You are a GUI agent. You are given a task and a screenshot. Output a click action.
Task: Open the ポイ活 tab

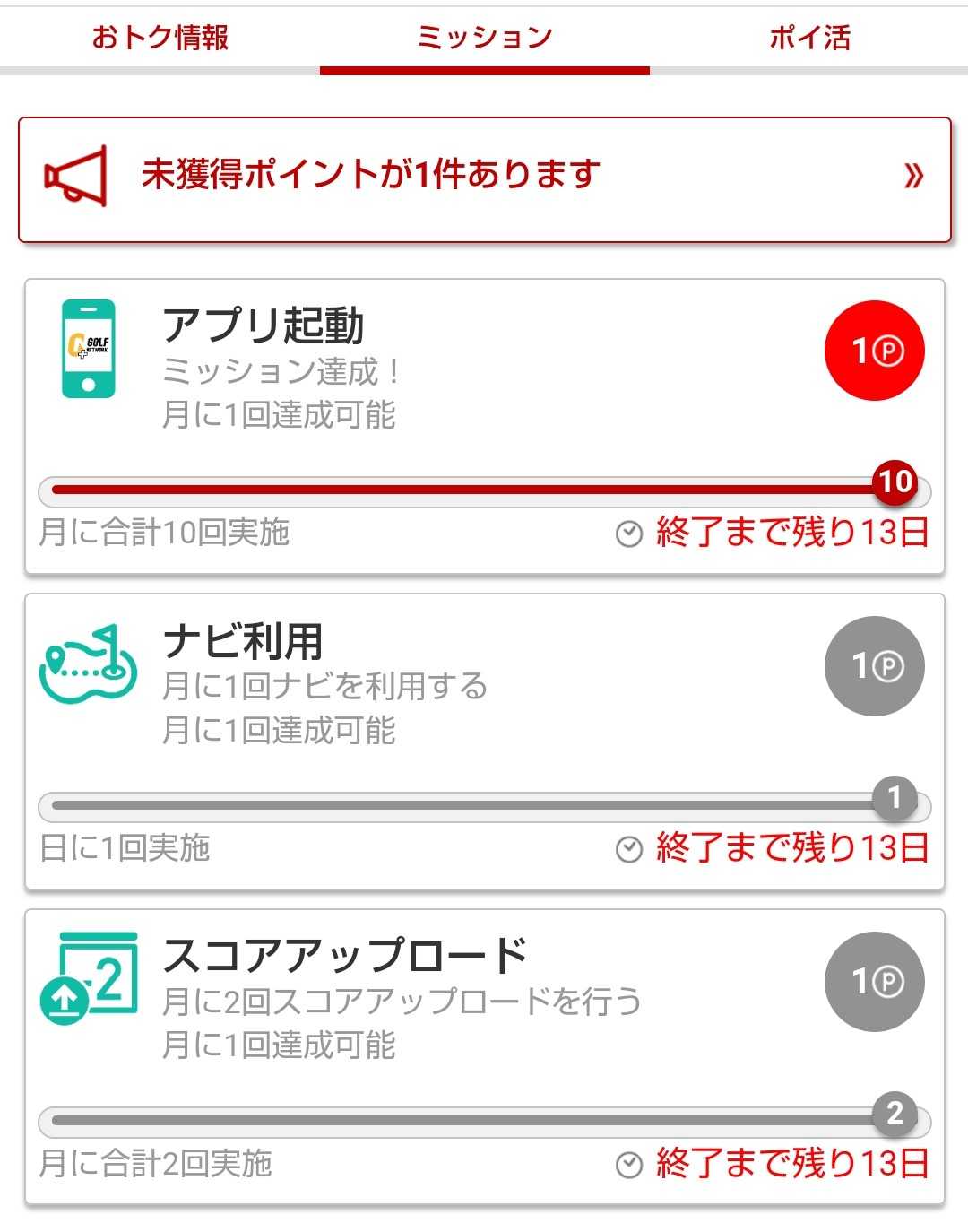pos(808,38)
